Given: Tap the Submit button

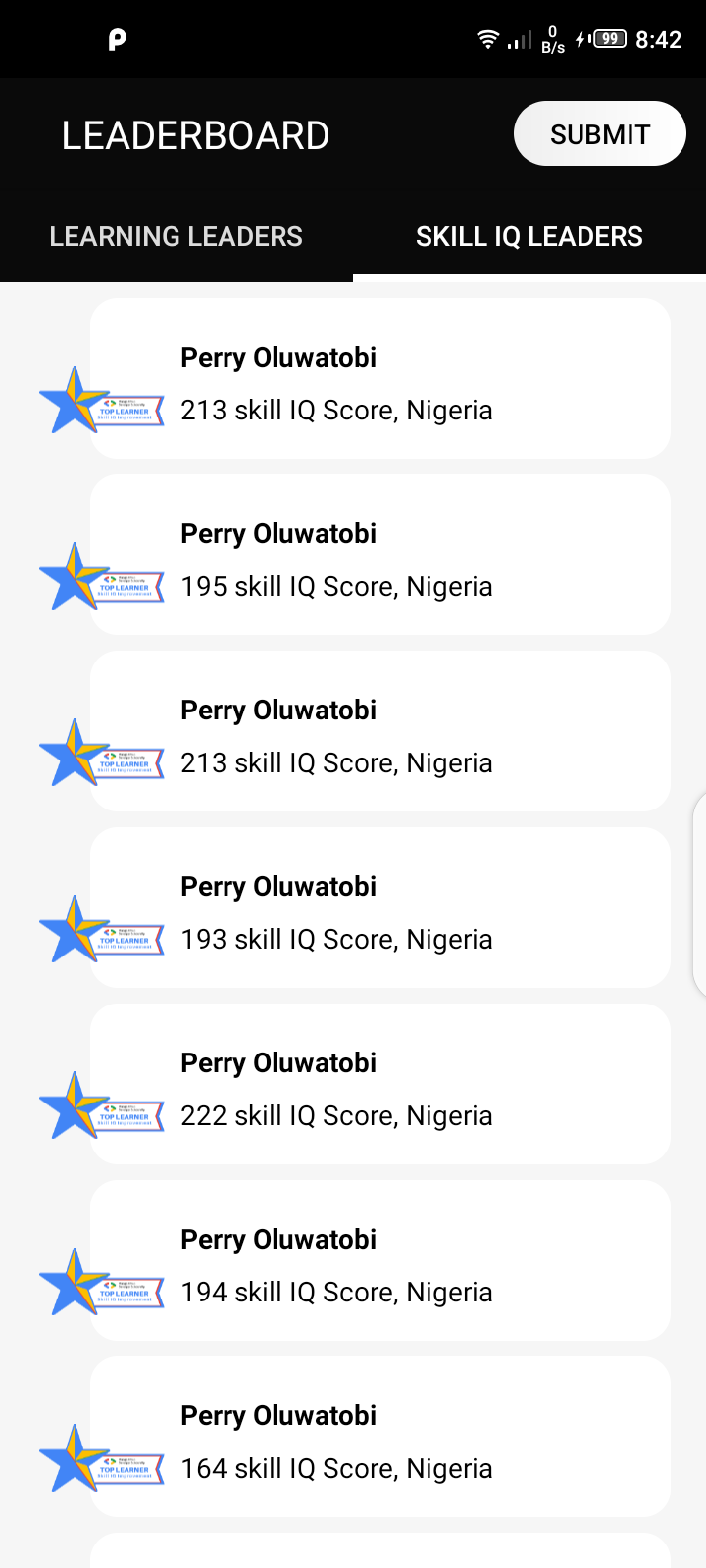Looking at the screenshot, I should tap(599, 134).
